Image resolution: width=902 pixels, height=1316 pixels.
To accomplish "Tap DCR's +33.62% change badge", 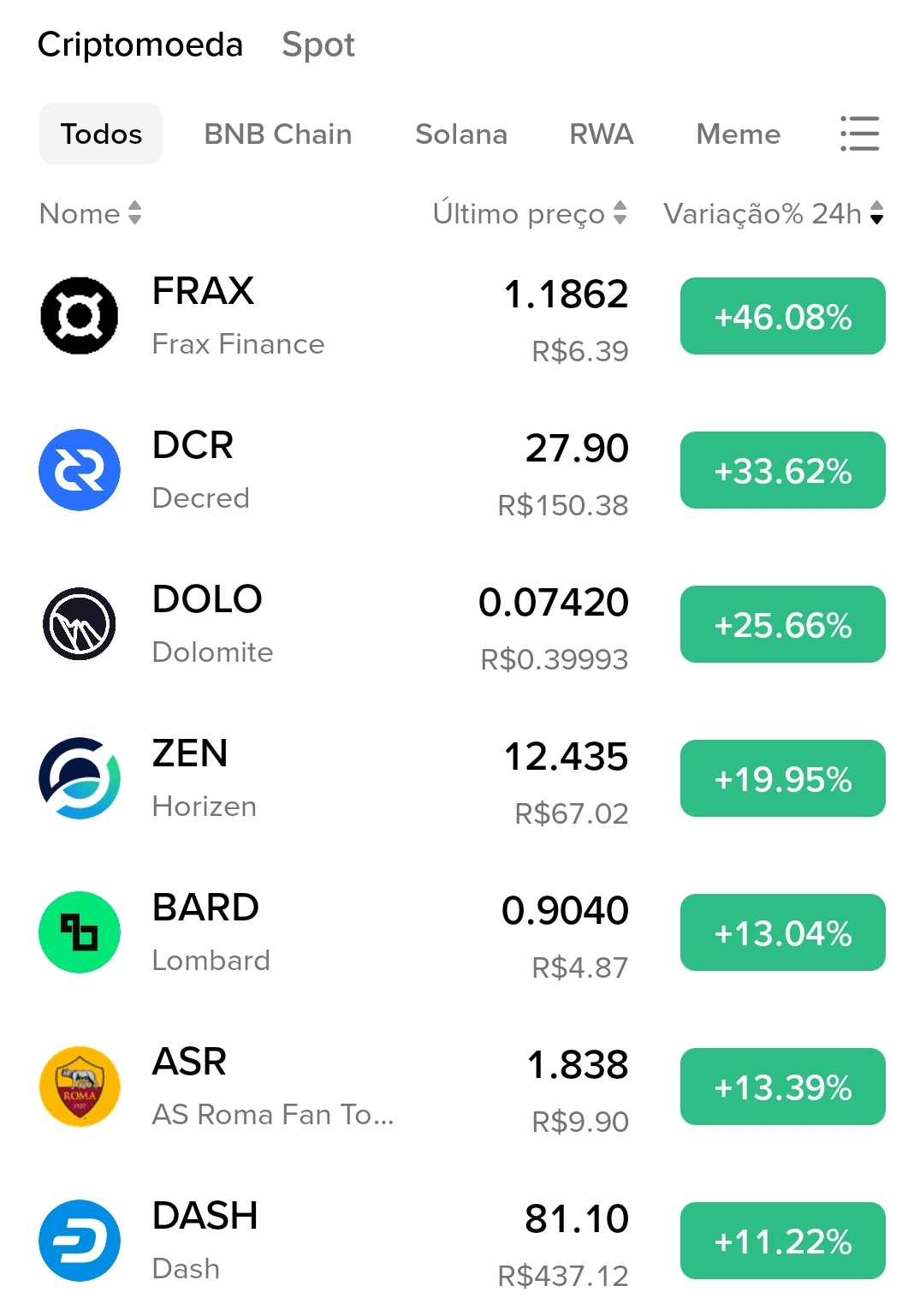I will coord(782,470).
